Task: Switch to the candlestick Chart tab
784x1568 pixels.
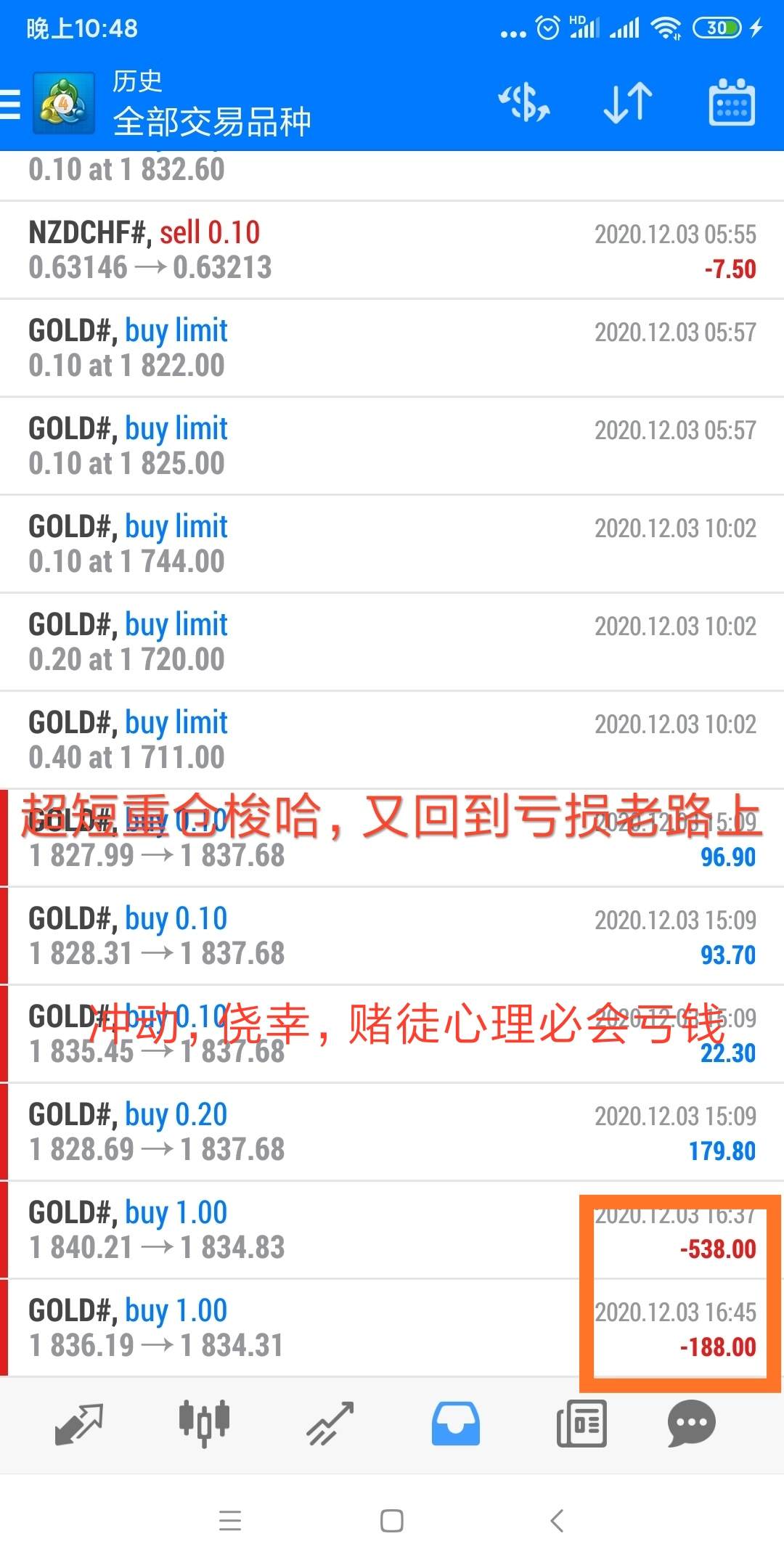Action: [x=204, y=1423]
